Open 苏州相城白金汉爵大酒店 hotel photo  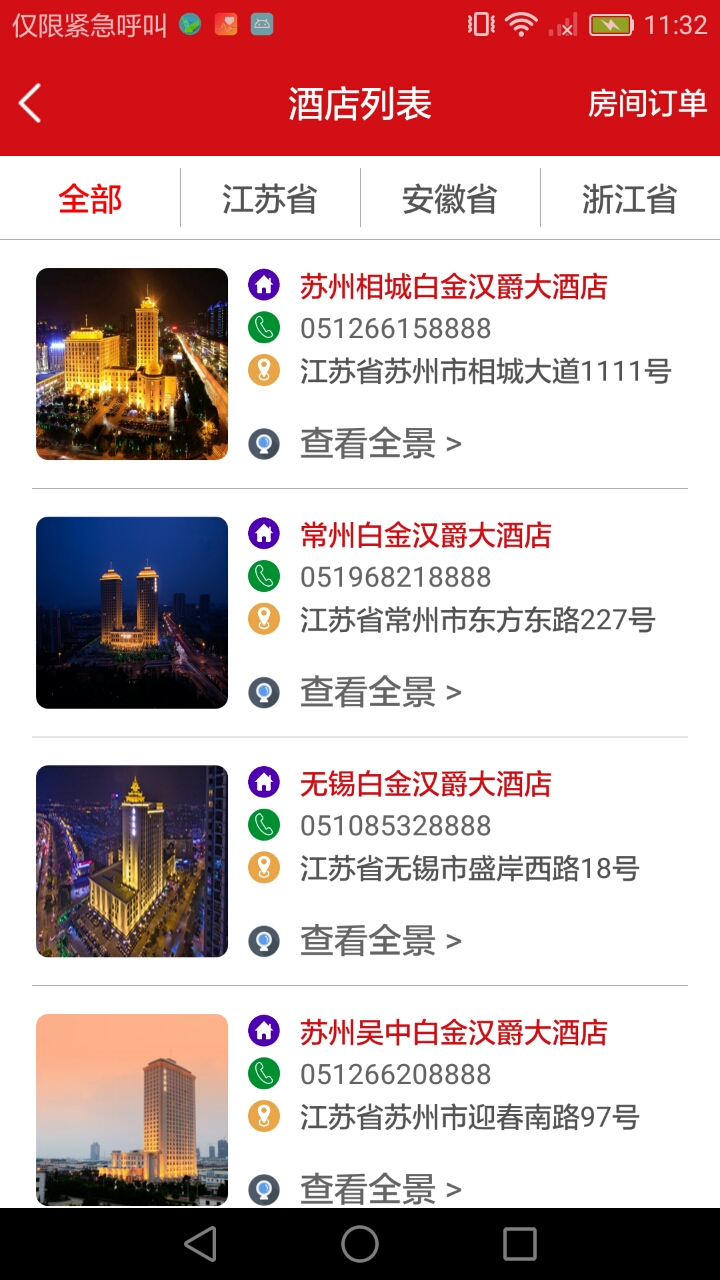[132, 364]
